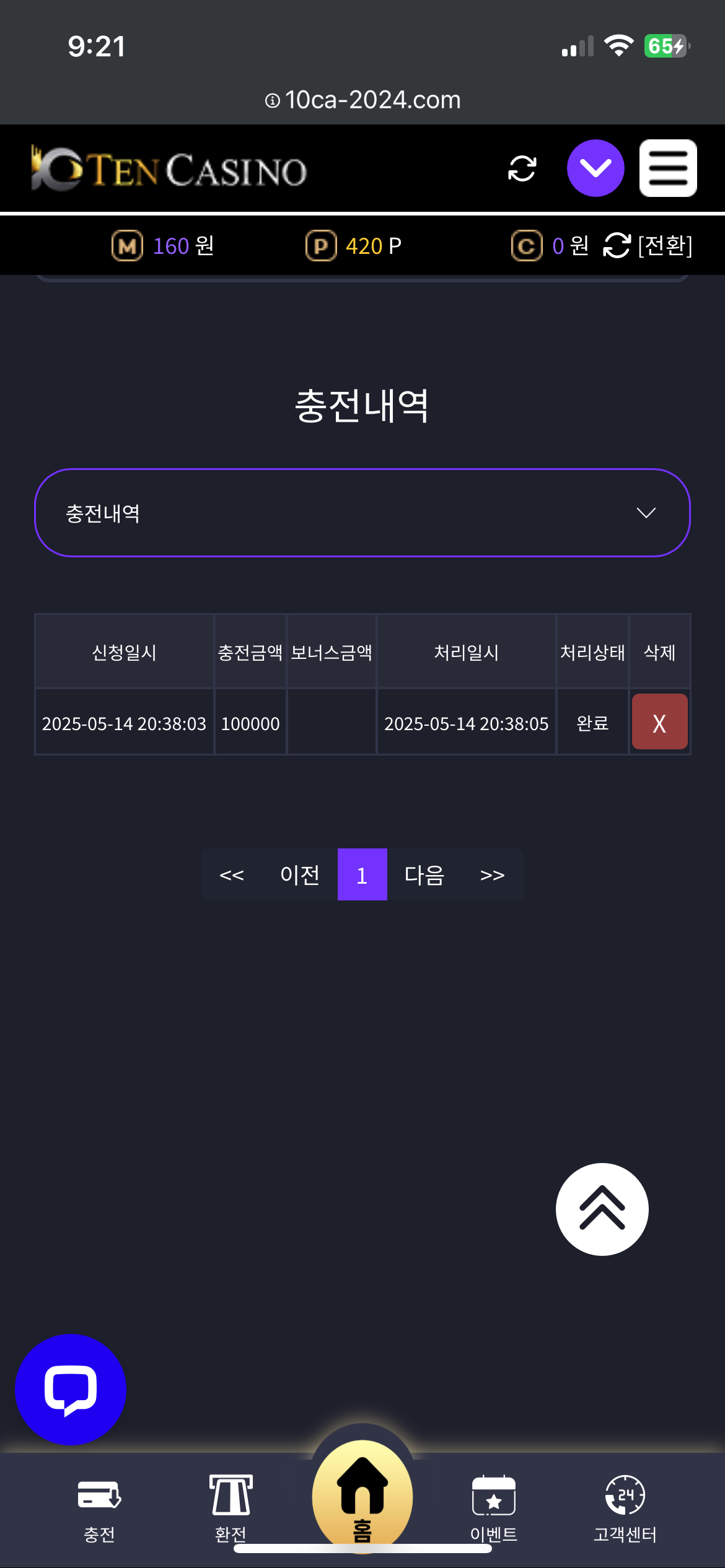
Task: Tap the back-to-top arrow button
Action: (602, 1209)
